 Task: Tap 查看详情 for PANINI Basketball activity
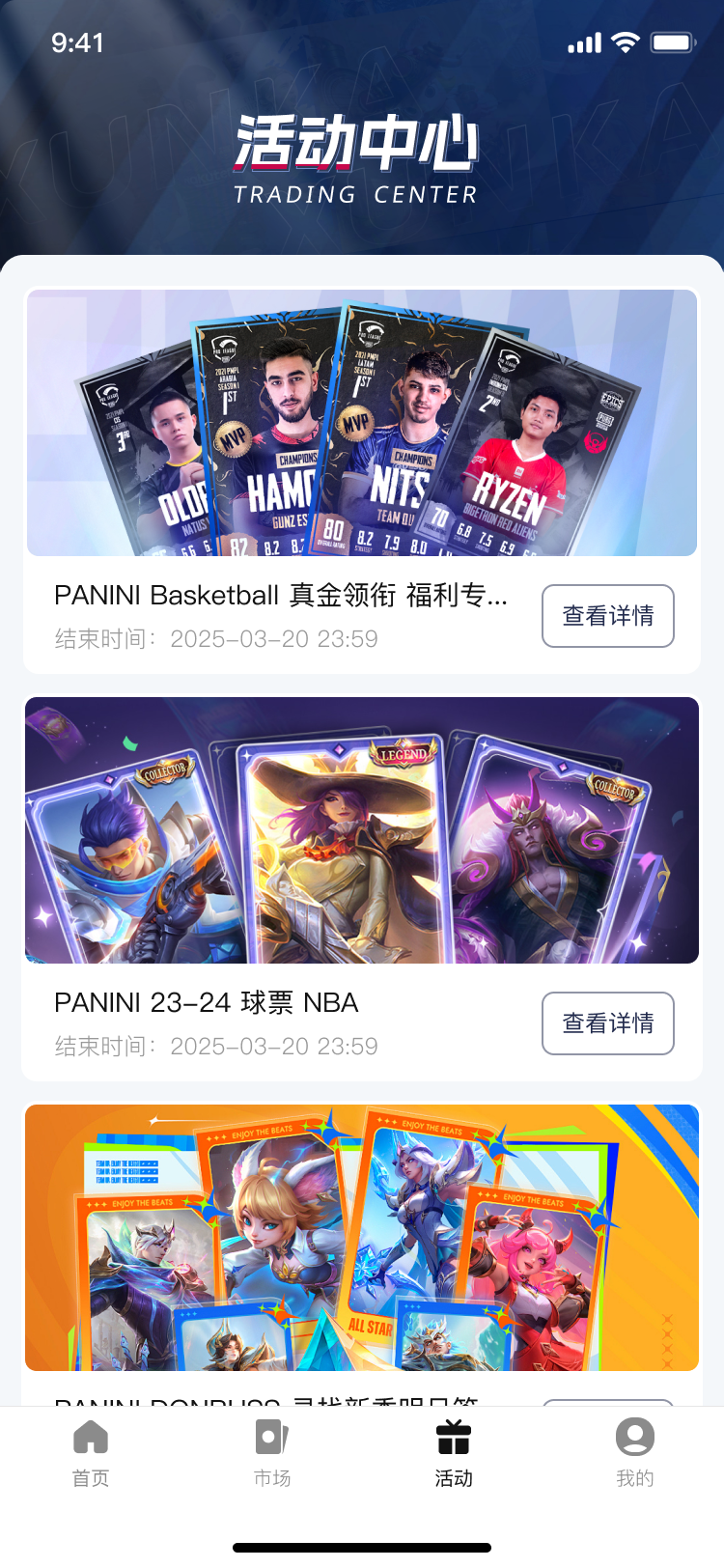click(607, 616)
